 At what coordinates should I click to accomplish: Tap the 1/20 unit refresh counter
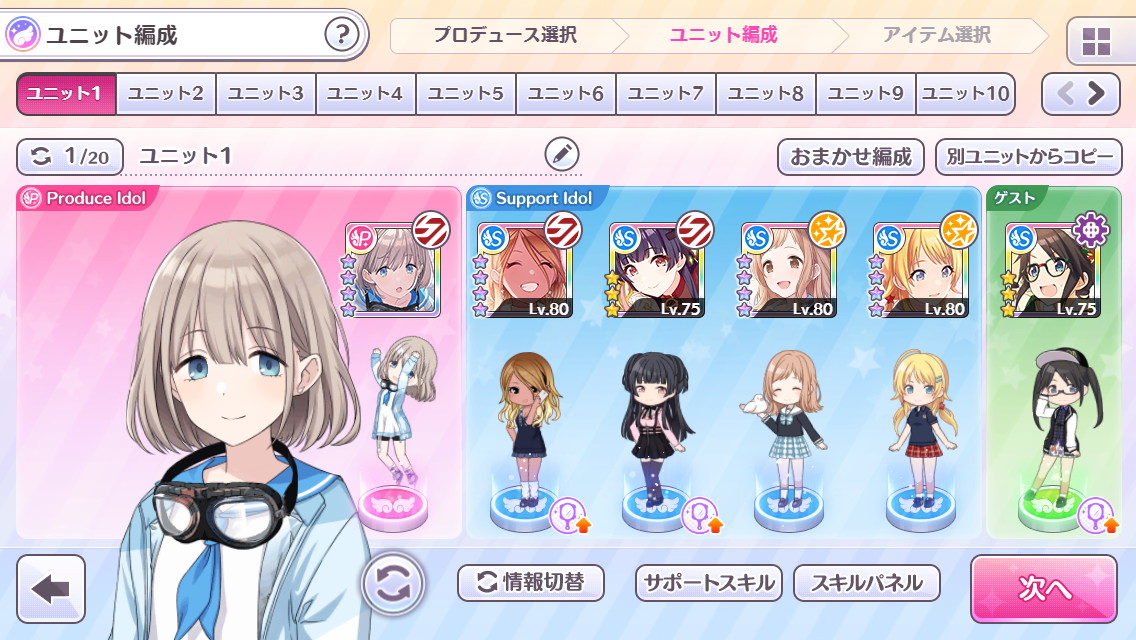[x=70, y=156]
